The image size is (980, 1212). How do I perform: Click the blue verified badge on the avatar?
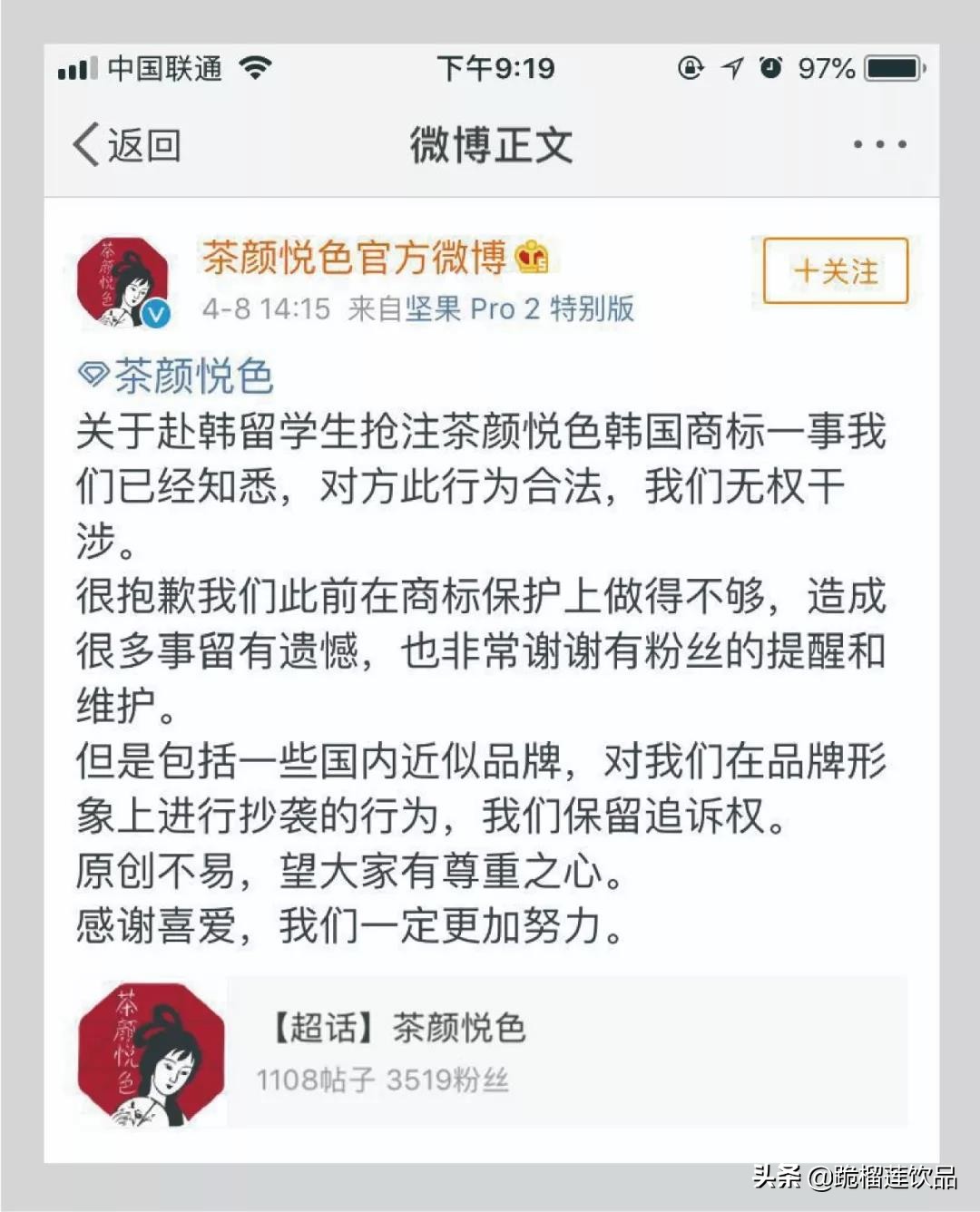[156, 311]
